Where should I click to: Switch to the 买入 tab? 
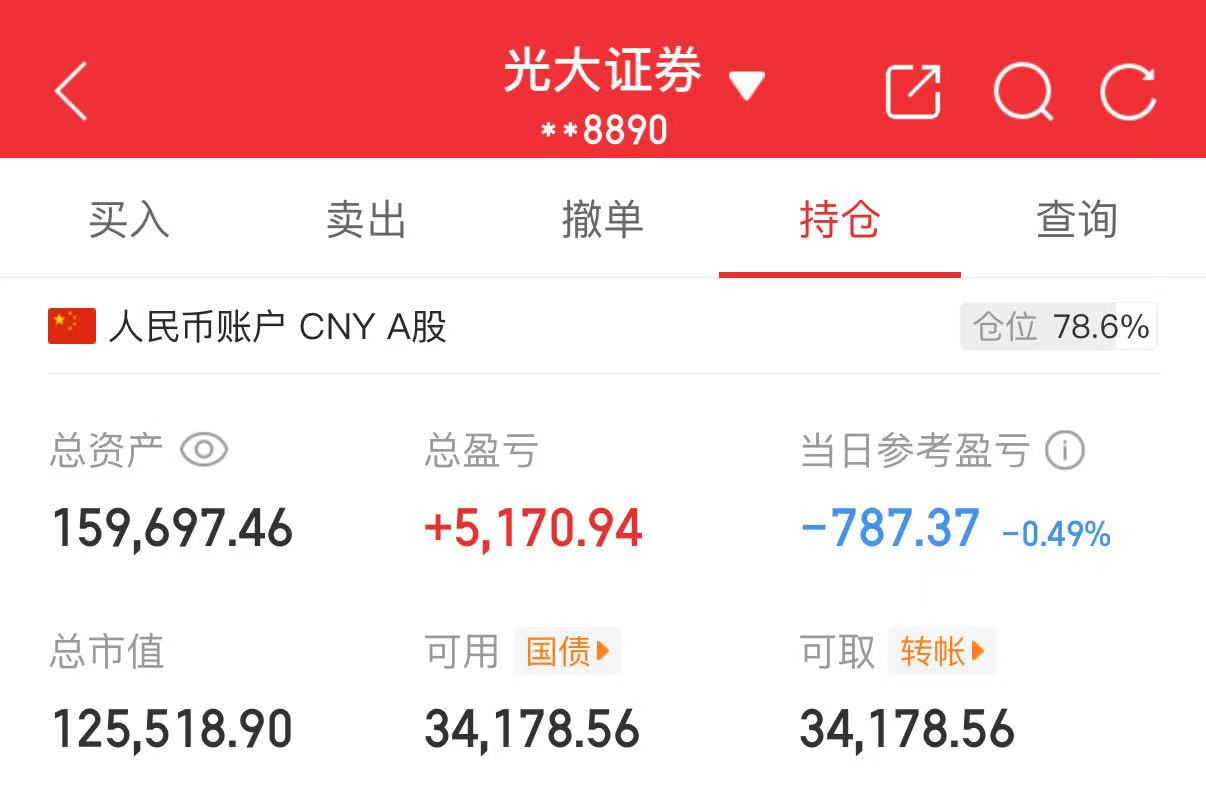[129, 220]
